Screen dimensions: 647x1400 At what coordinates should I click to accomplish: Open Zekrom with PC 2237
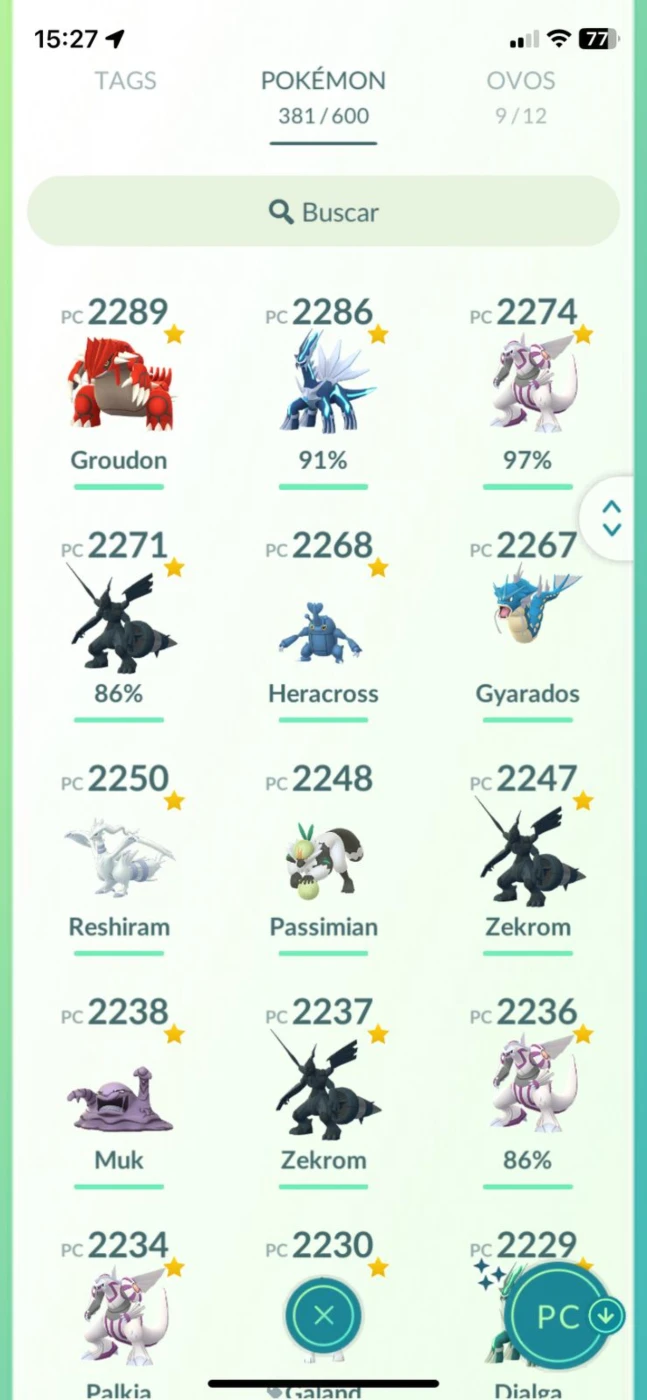click(x=323, y=1091)
